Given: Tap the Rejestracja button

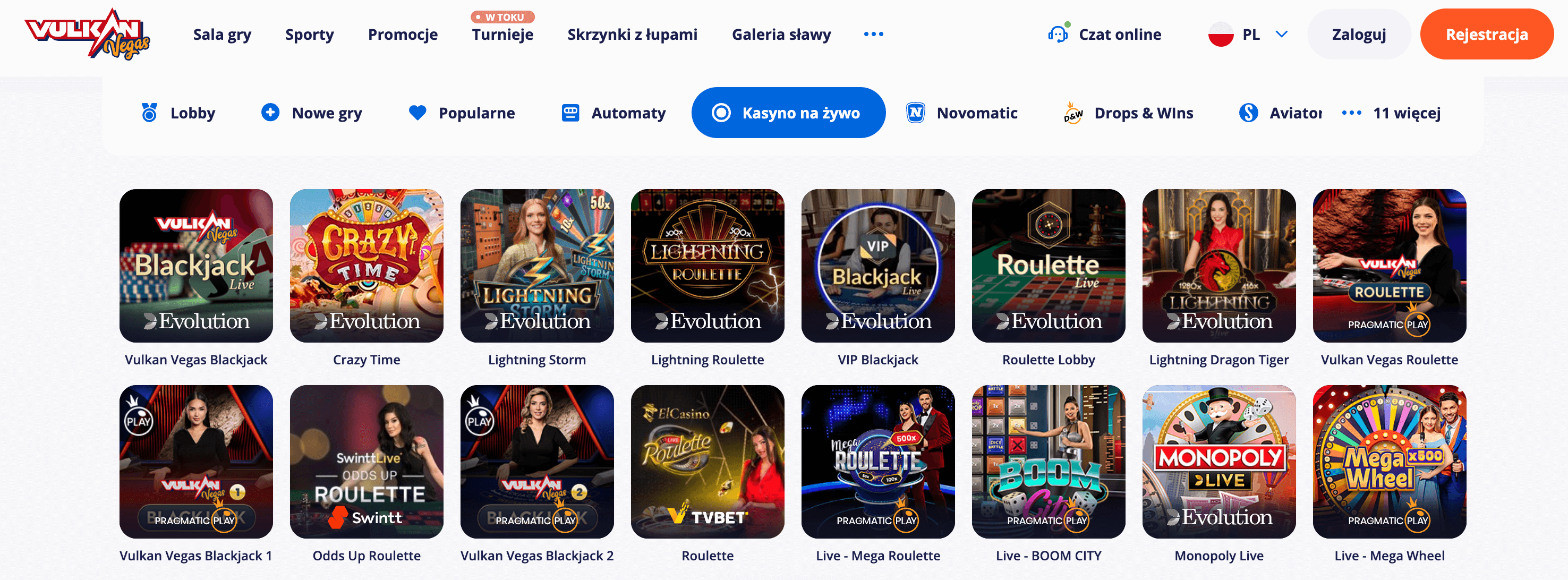Looking at the screenshot, I should (1486, 34).
